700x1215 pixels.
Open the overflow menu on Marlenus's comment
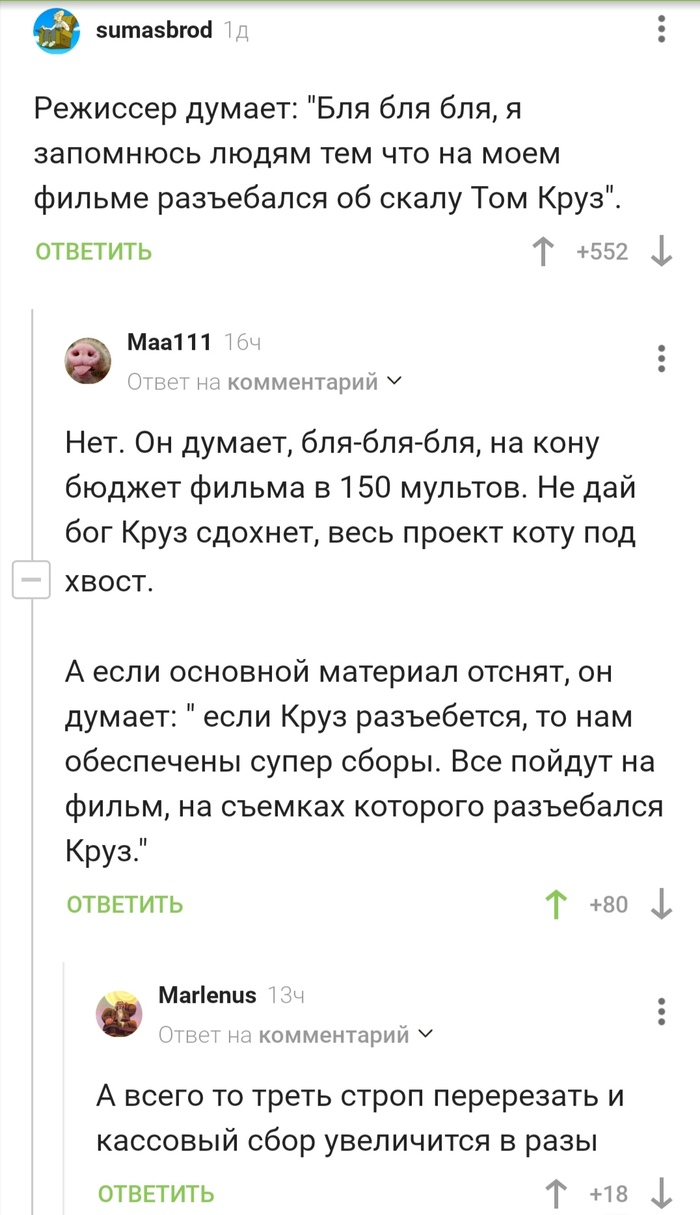(x=661, y=1011)
